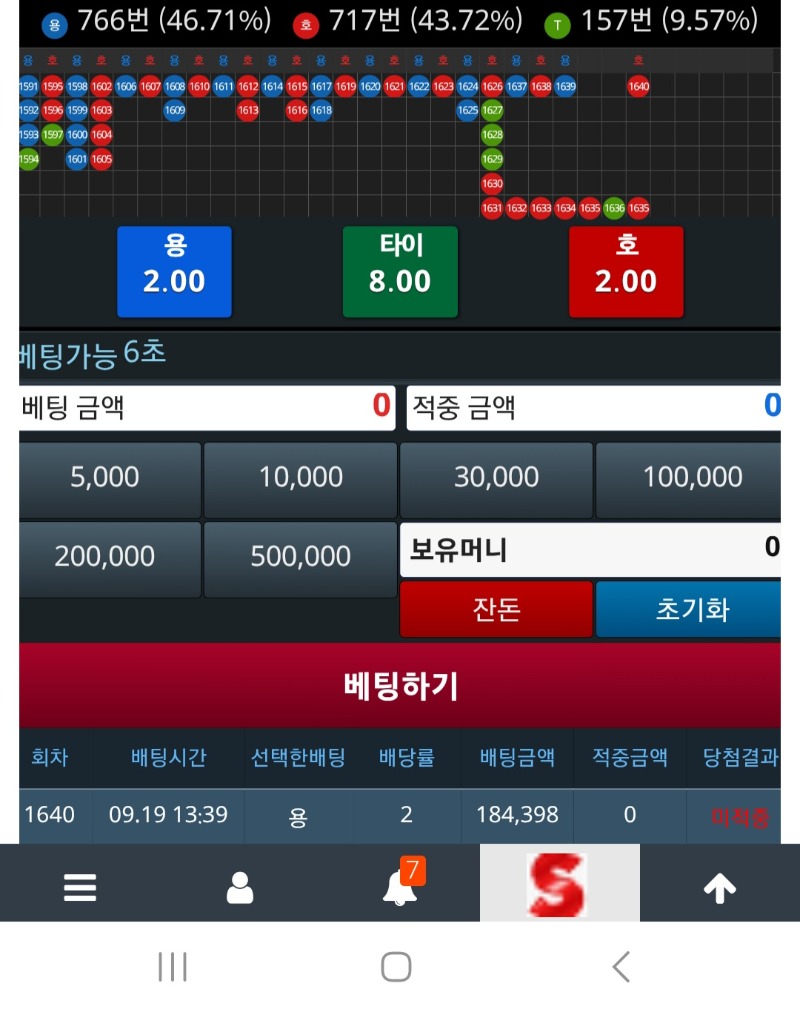
Task: Choose the 500,000 bet amount
Action: 301,557
